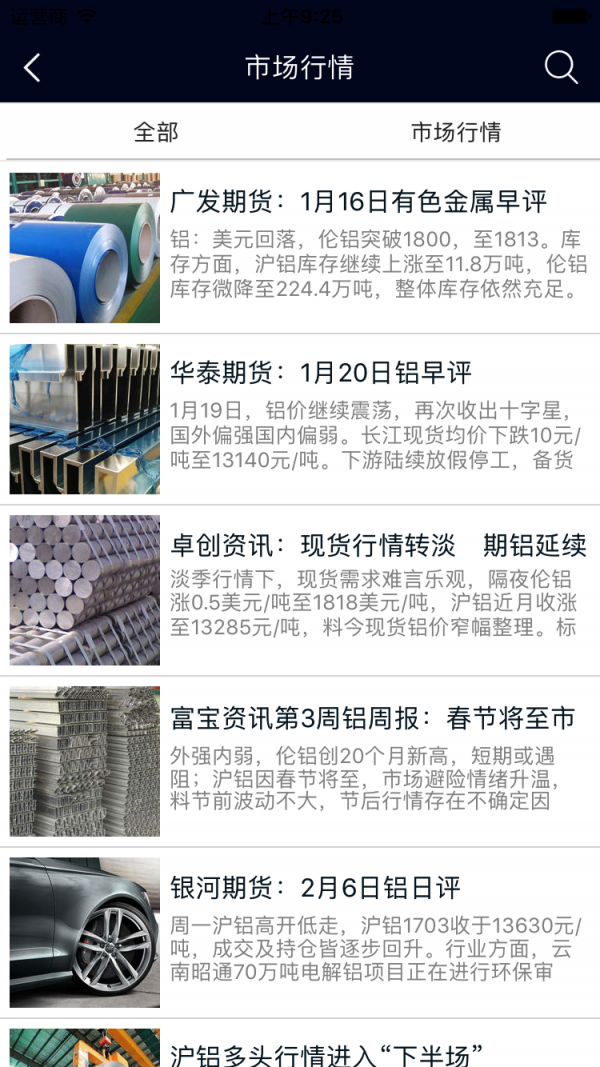Open the search magnifier icon
The image size is (600, 1067).
[x=561, y=68]
